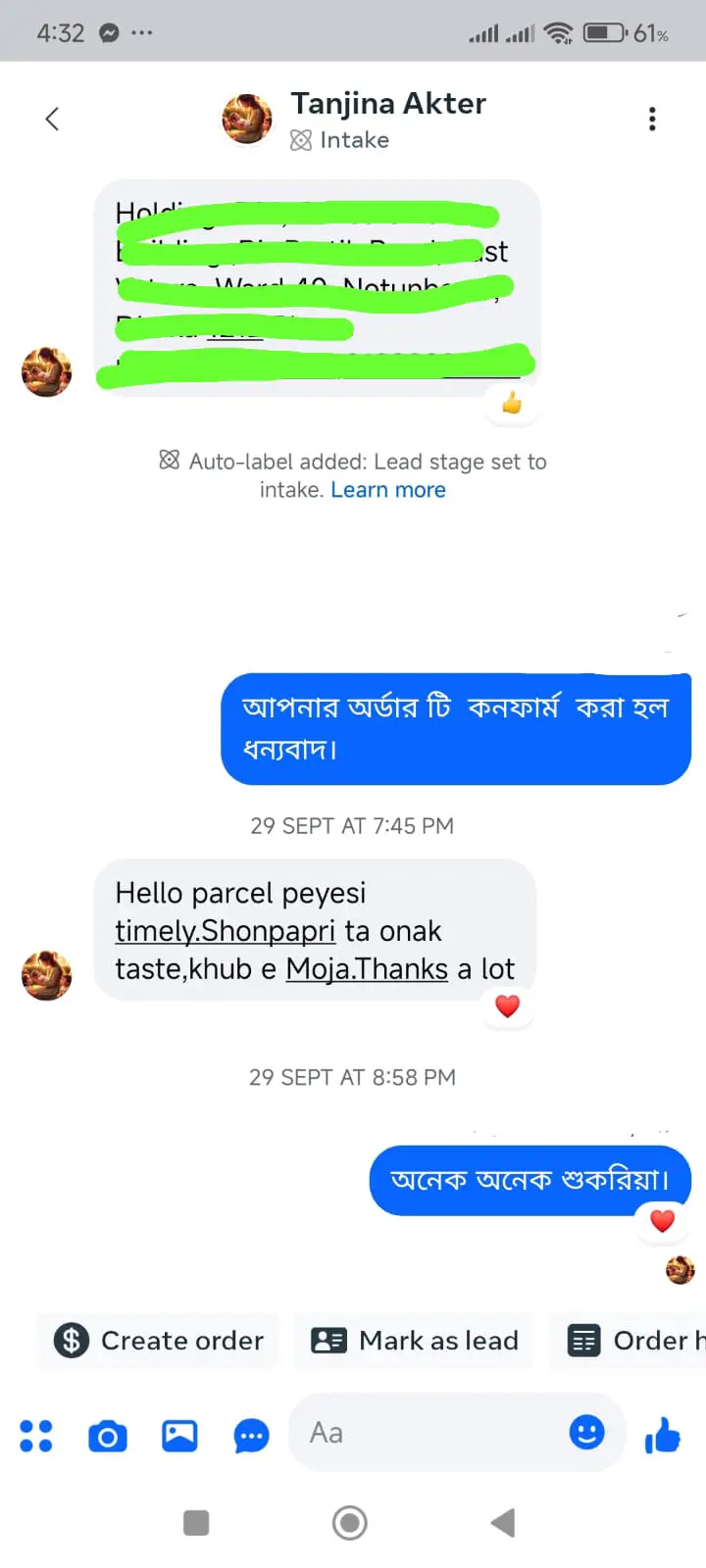Focus the Aa message input field
706x1568 pixels.
[x=431, y=1434]
